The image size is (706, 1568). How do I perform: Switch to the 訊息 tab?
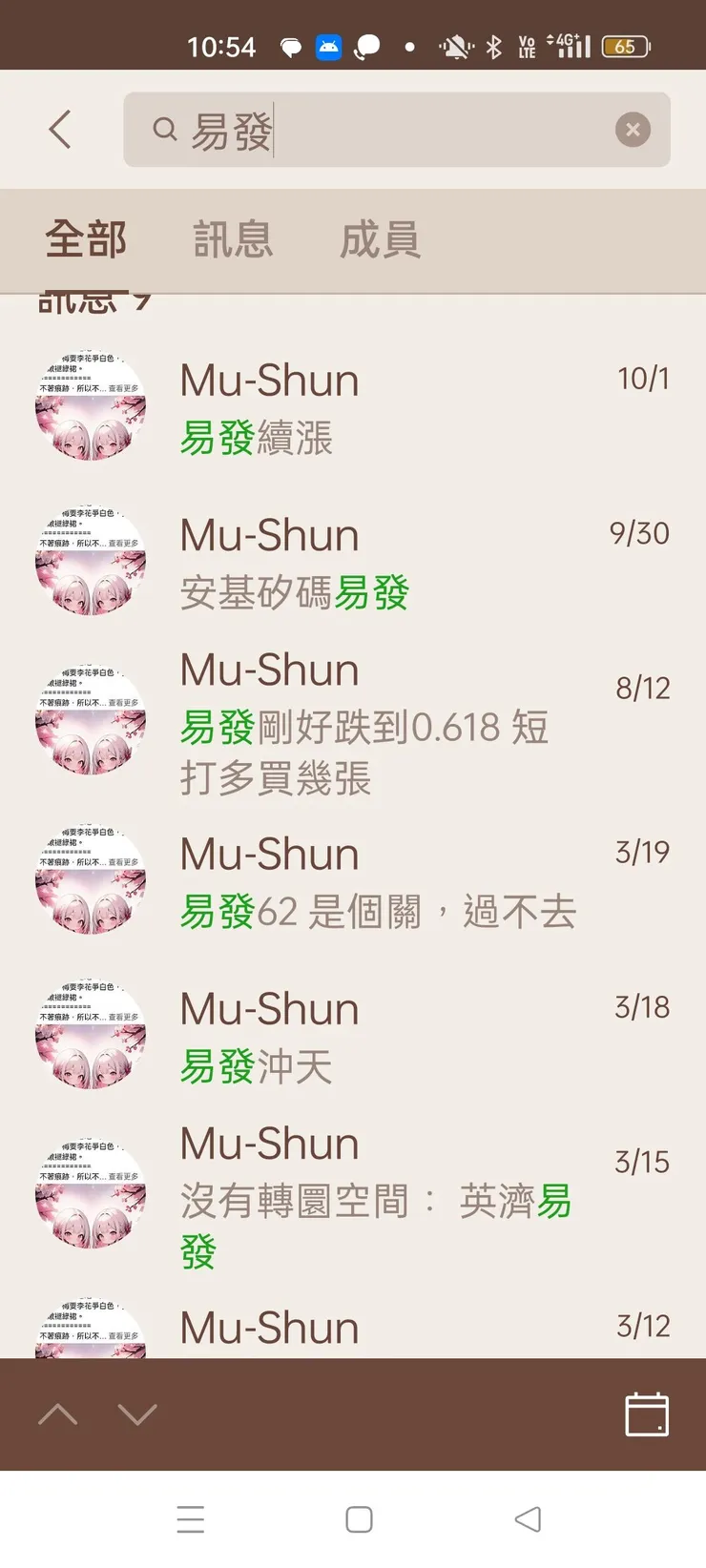[234, 240]
